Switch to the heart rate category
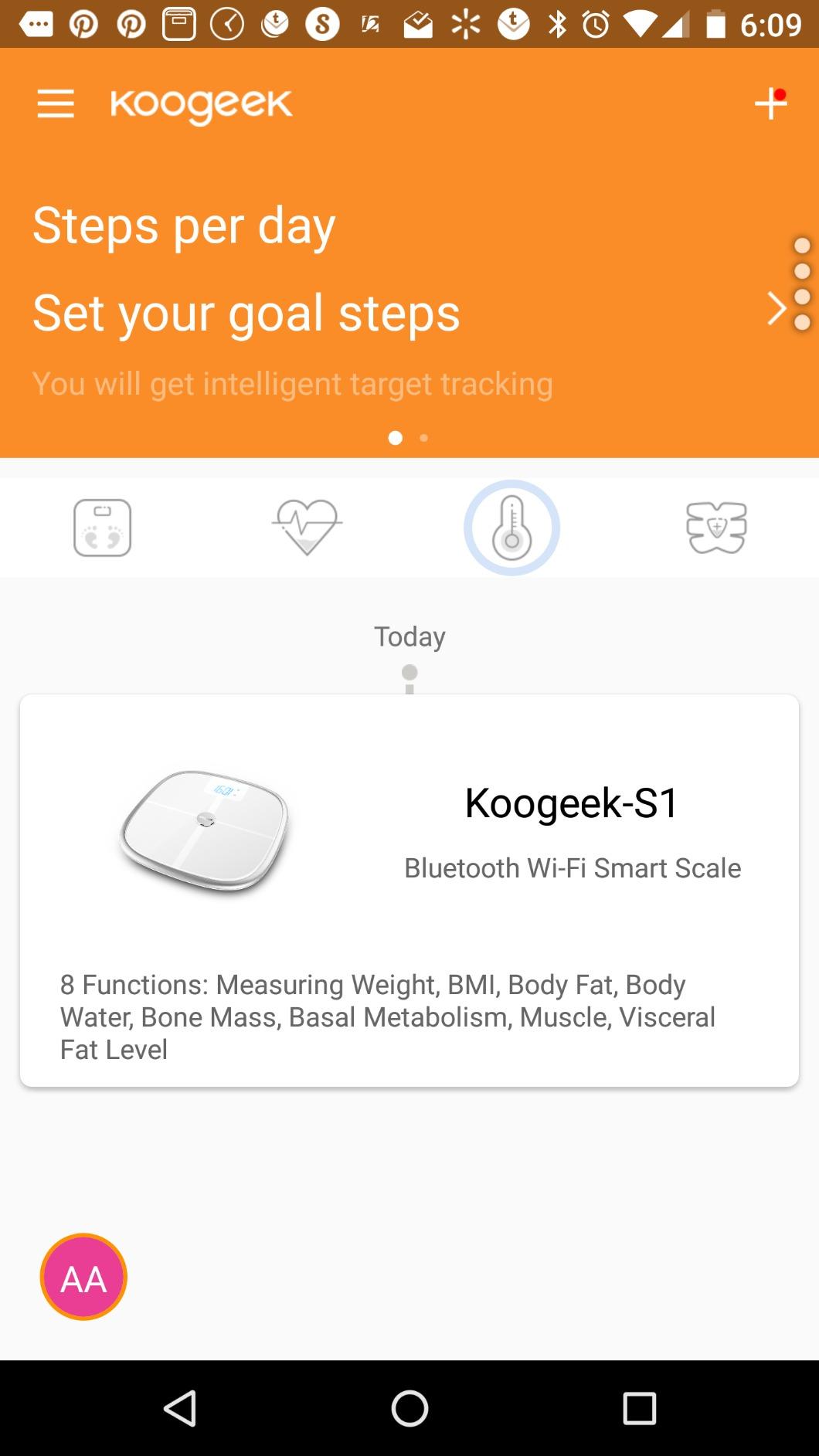Image resolution: width=819 pixels, height=1456 pixels. coord(307,528)
